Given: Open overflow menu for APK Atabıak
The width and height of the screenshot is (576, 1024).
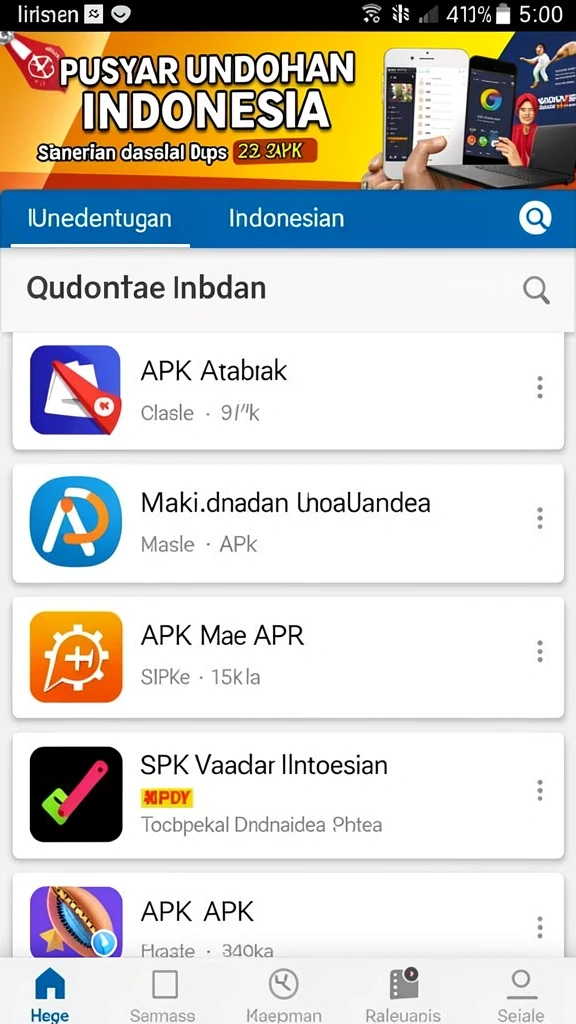Looking at the screenshot, I should (x=539, y=387).
